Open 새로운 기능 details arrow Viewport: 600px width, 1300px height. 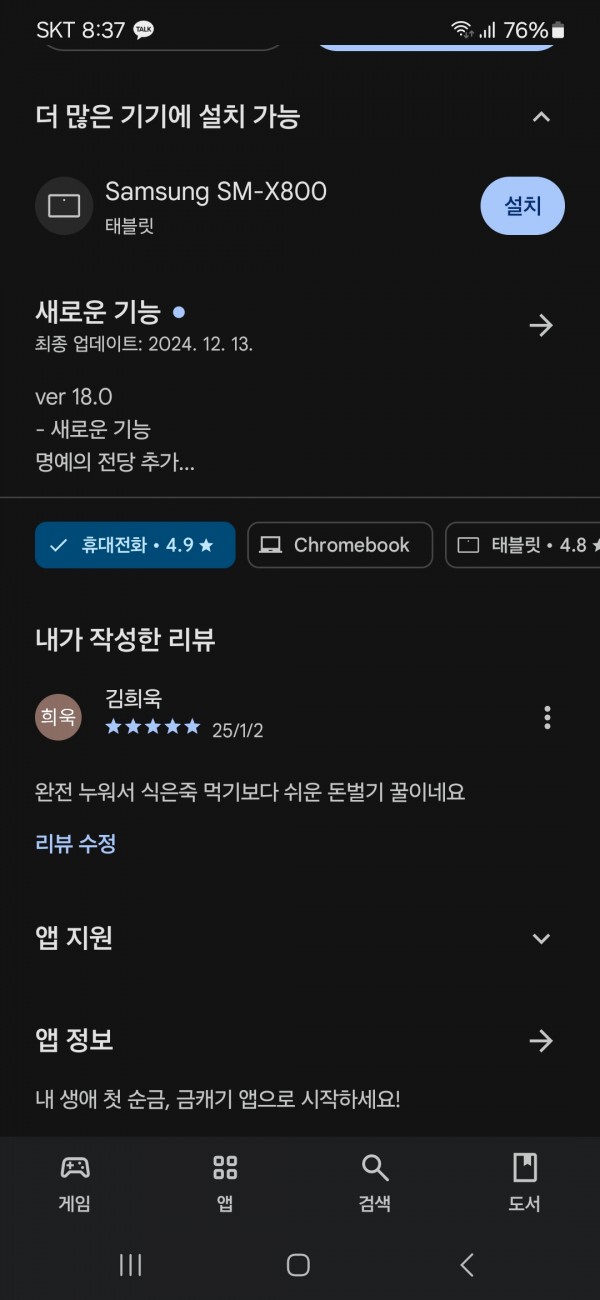pyautogui.click(x=541, y=325)
